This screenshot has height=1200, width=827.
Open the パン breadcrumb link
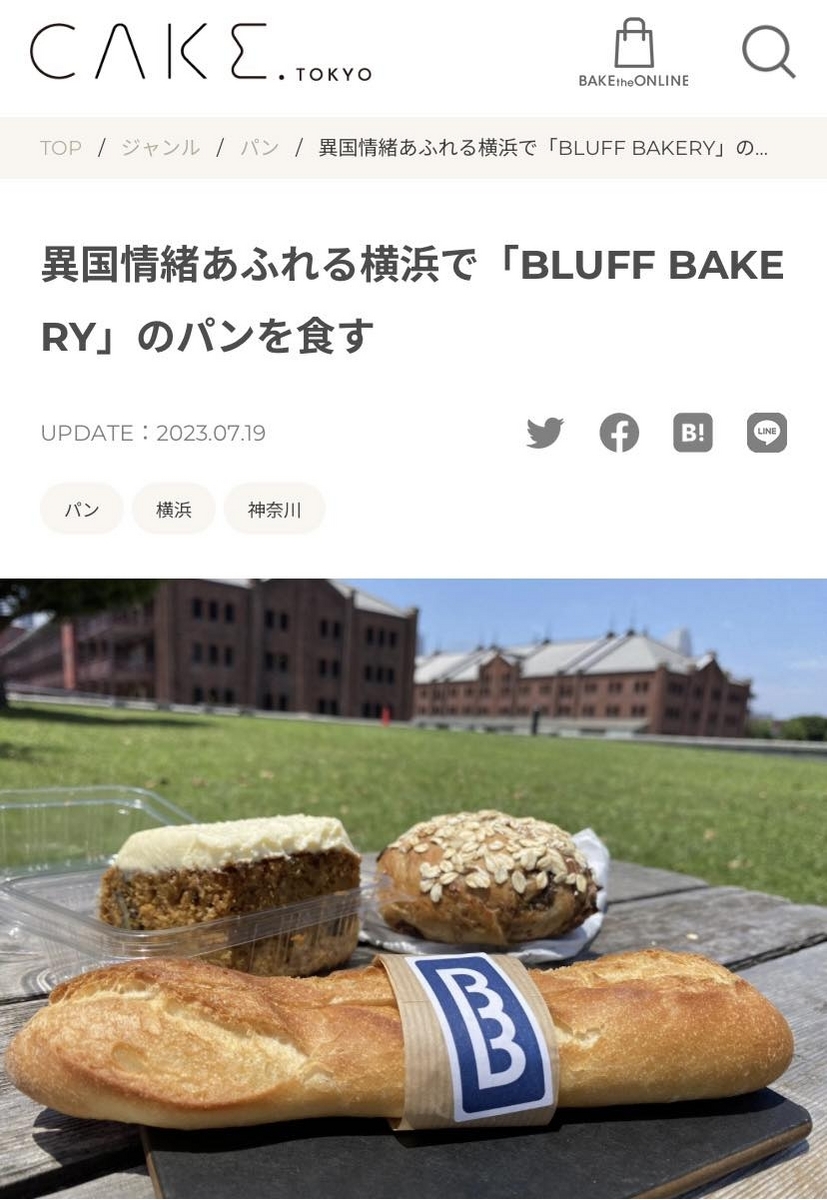(x=259, y=148)
